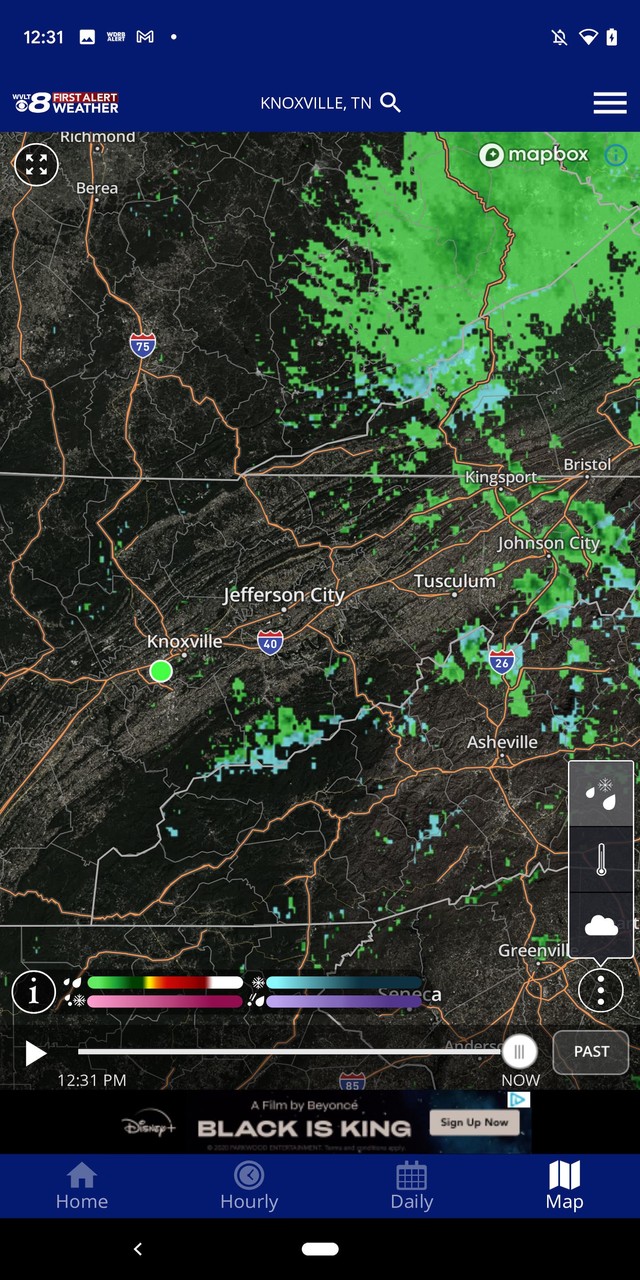Switch to PAST radar mode

590,1052
